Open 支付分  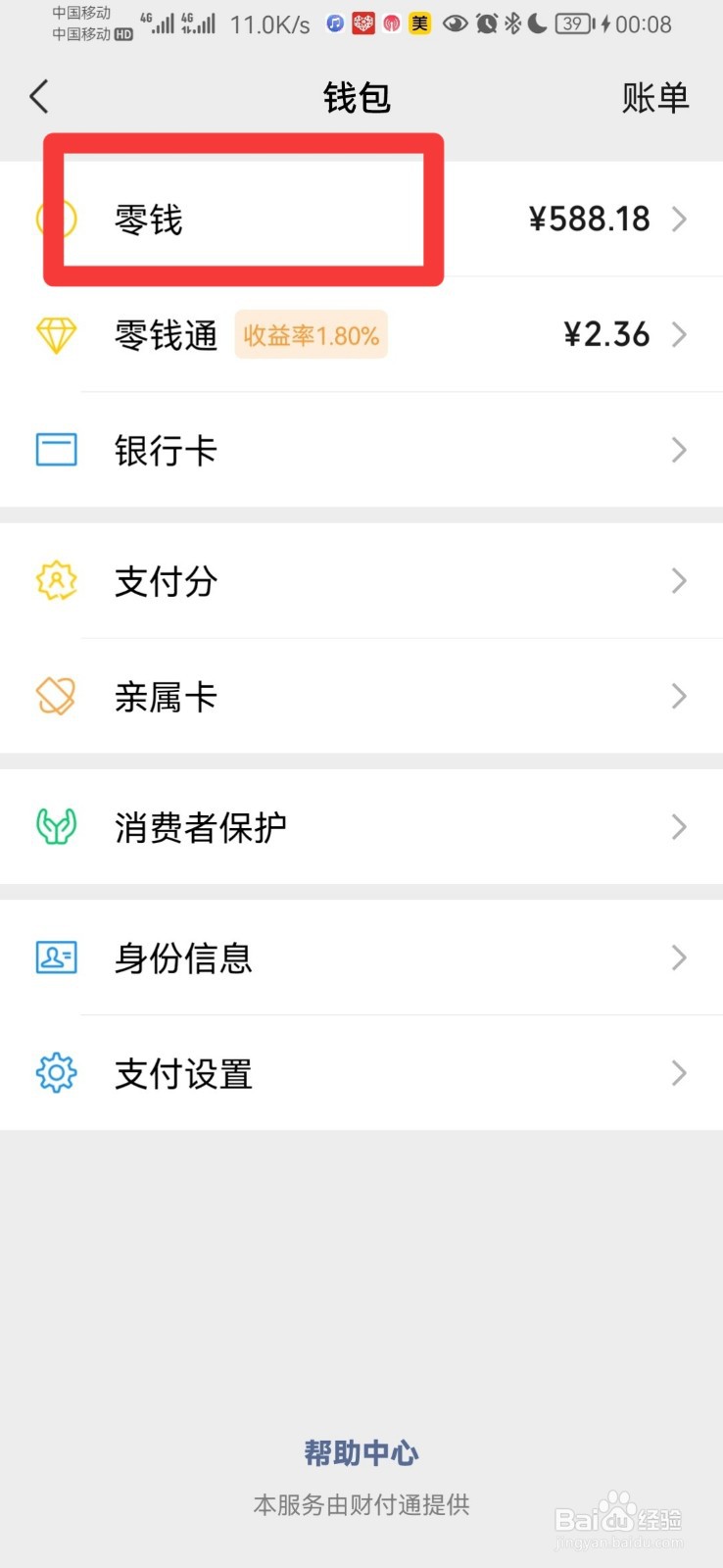tap(361, 581)
